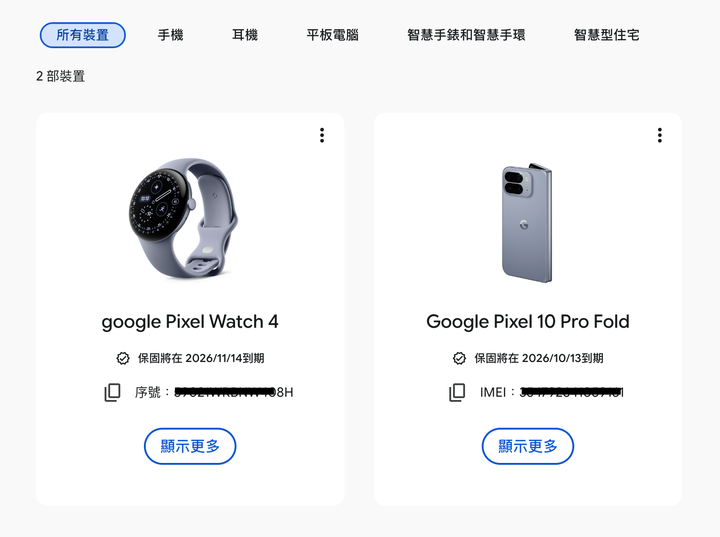
Task: Open the 平板電腦 category
Action: tap(332, 35)
